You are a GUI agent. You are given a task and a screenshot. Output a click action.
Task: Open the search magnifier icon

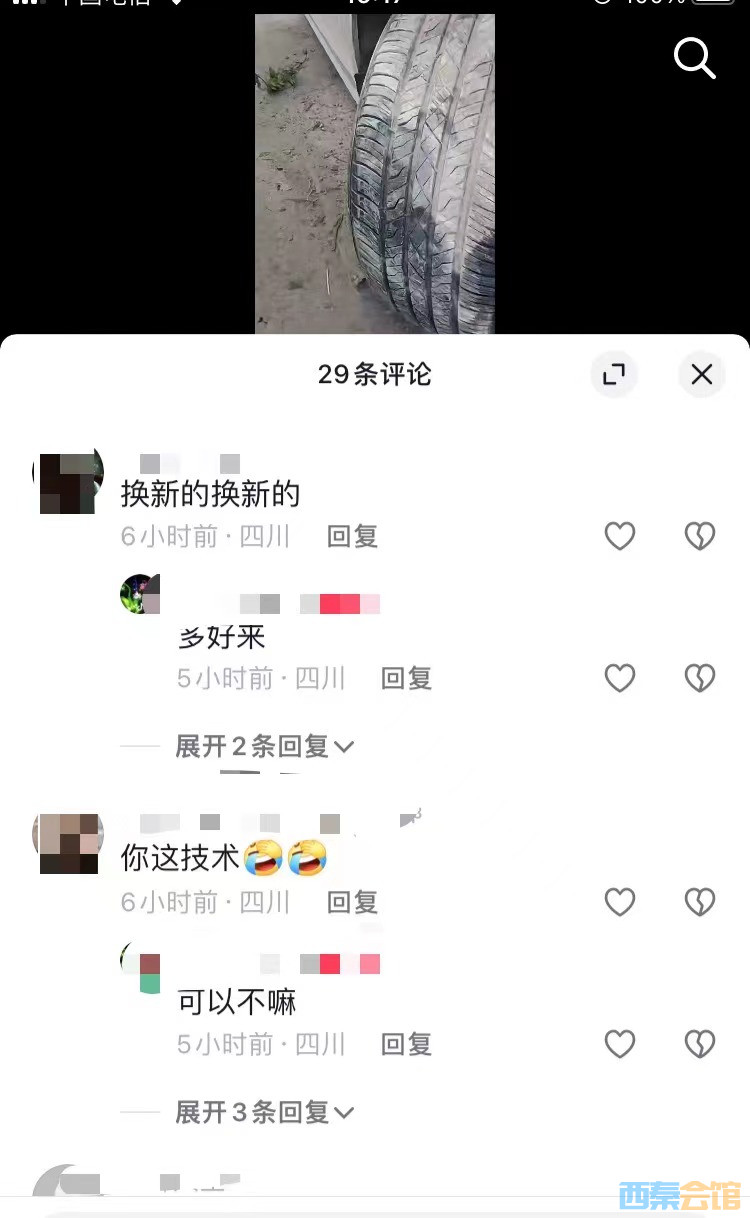pyautogui.click(x=694, y=58)
